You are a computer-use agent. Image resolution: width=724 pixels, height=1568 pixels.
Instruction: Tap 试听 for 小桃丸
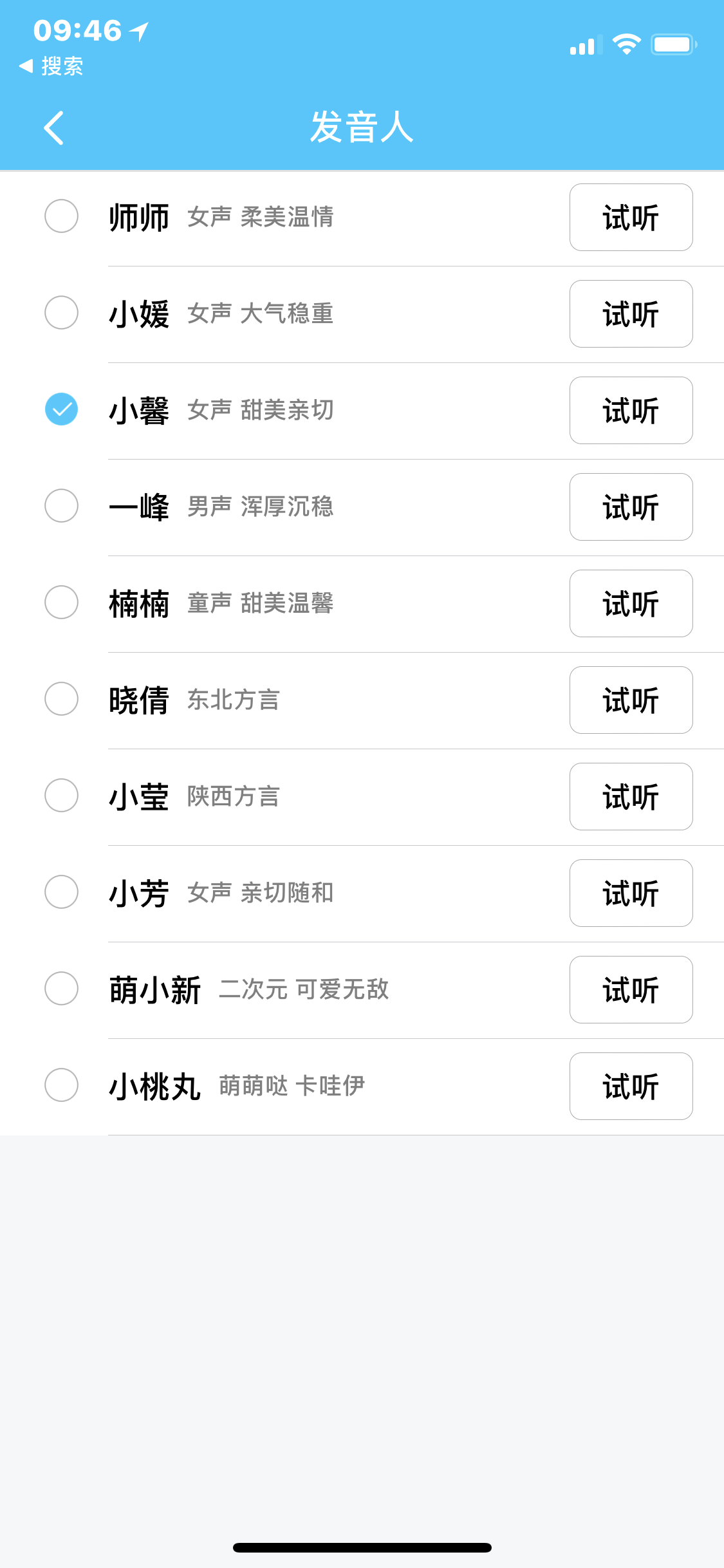pyautogui.click(x=631, y=1087)
